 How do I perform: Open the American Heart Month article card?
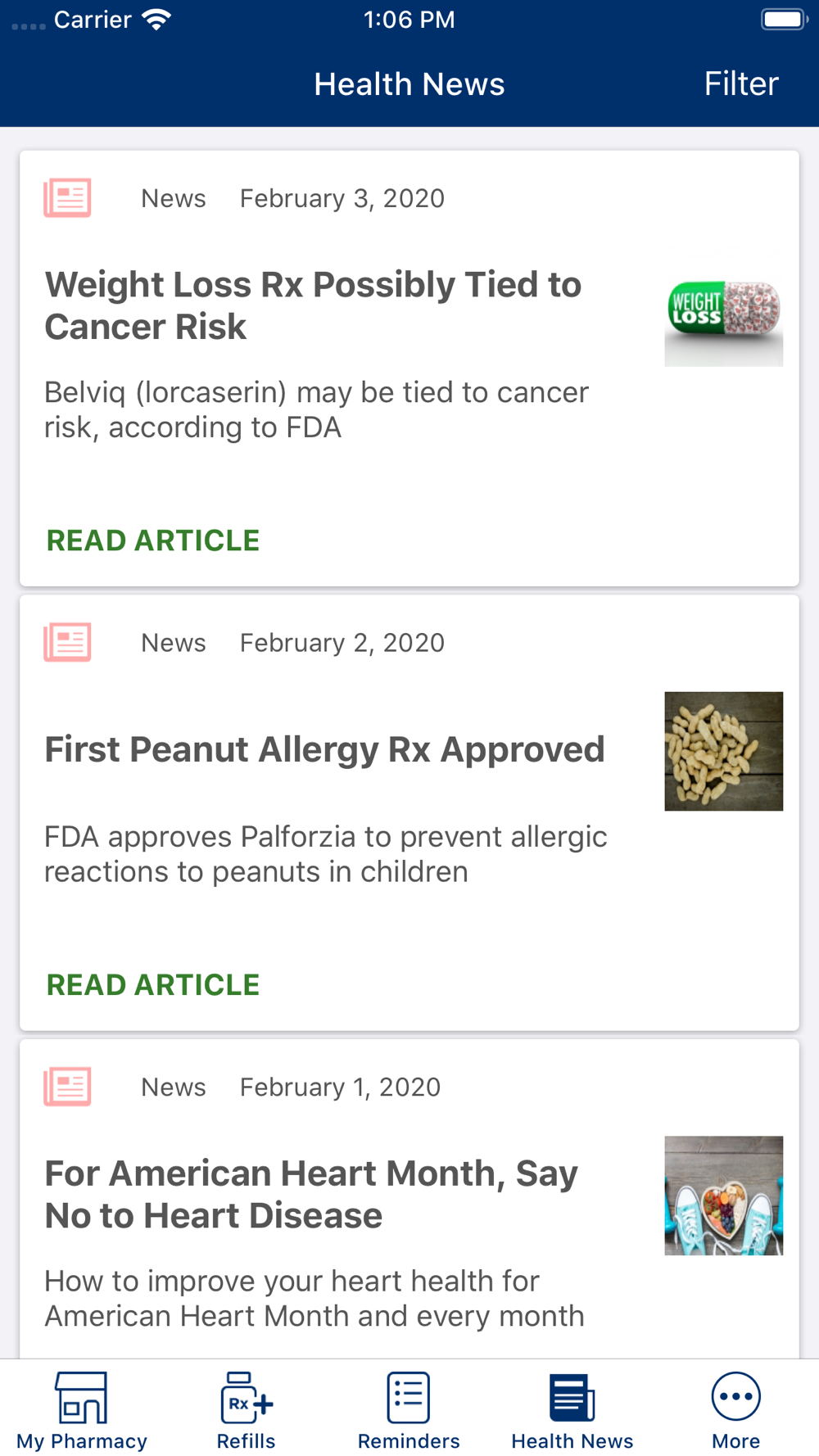[409, 1200]
